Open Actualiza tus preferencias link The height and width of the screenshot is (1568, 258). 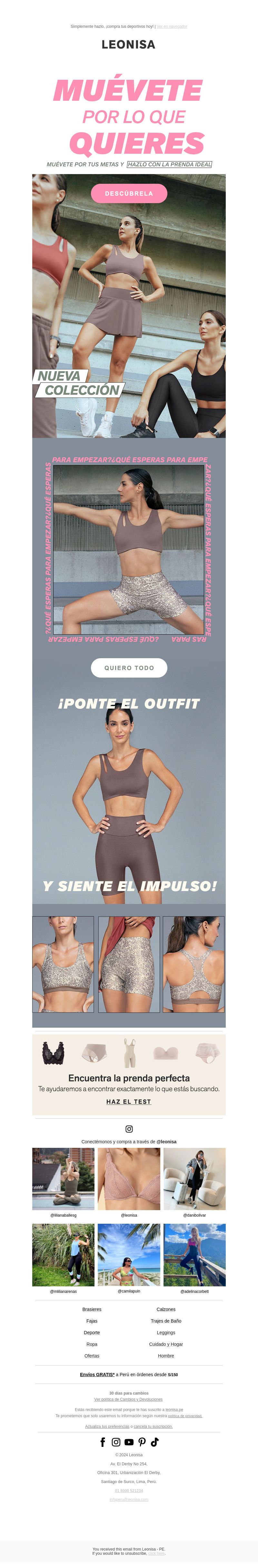point(107,1426)
